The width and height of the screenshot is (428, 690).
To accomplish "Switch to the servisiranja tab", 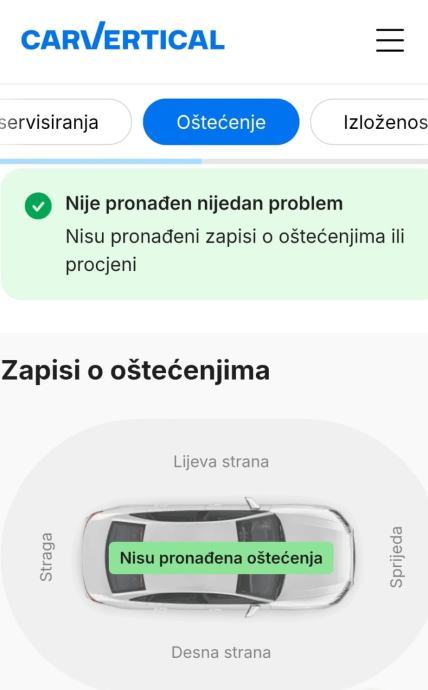I will tap(65, 122).
